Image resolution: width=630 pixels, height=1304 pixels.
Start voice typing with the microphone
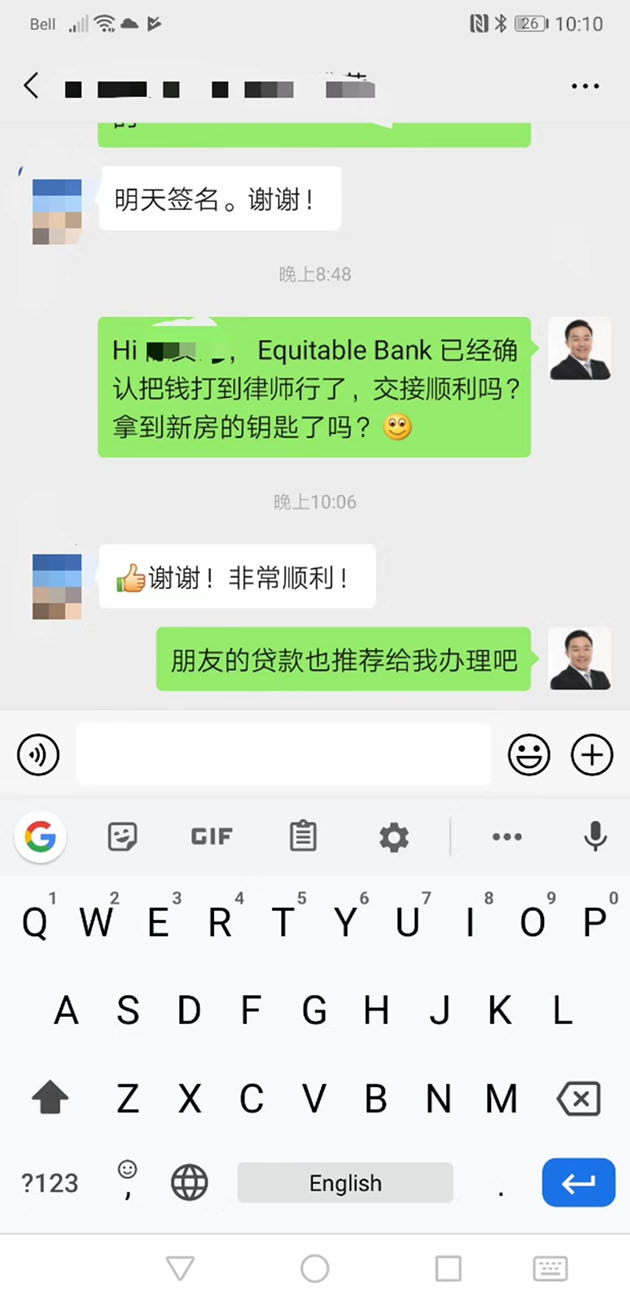coord(595,836)
